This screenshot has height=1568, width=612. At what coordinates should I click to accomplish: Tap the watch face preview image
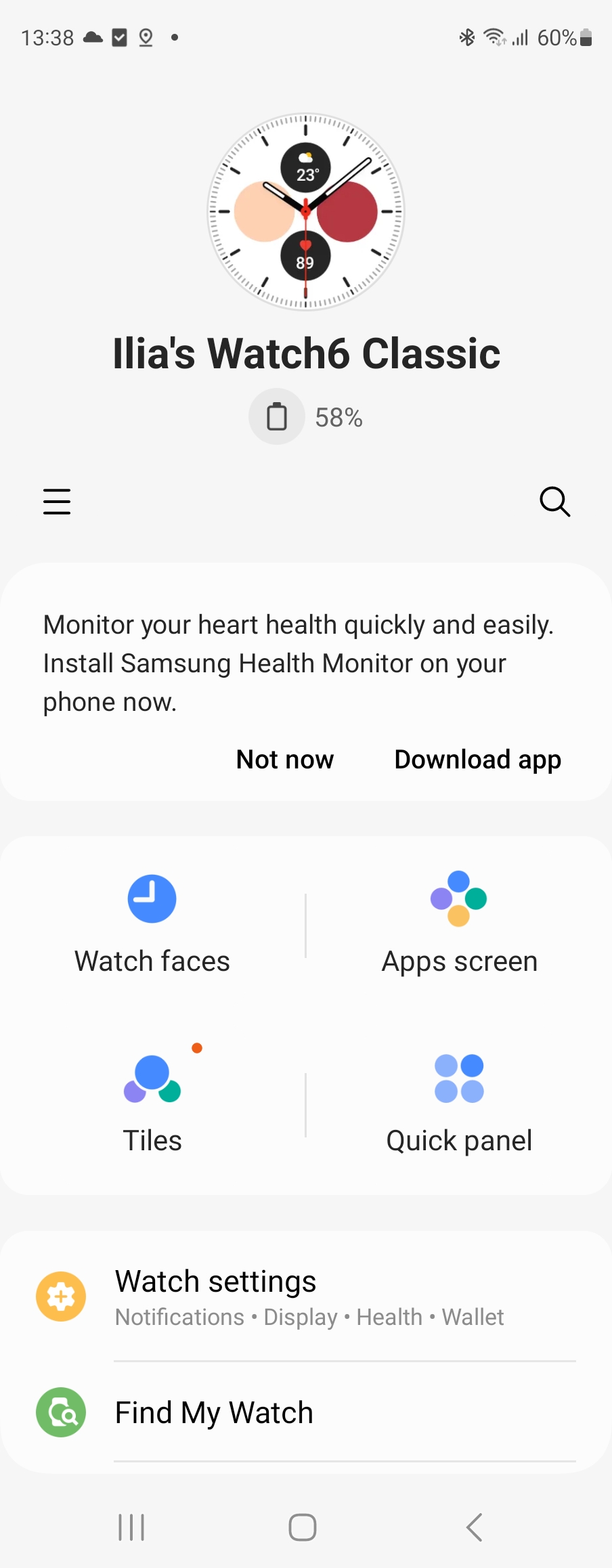[306, 212]
